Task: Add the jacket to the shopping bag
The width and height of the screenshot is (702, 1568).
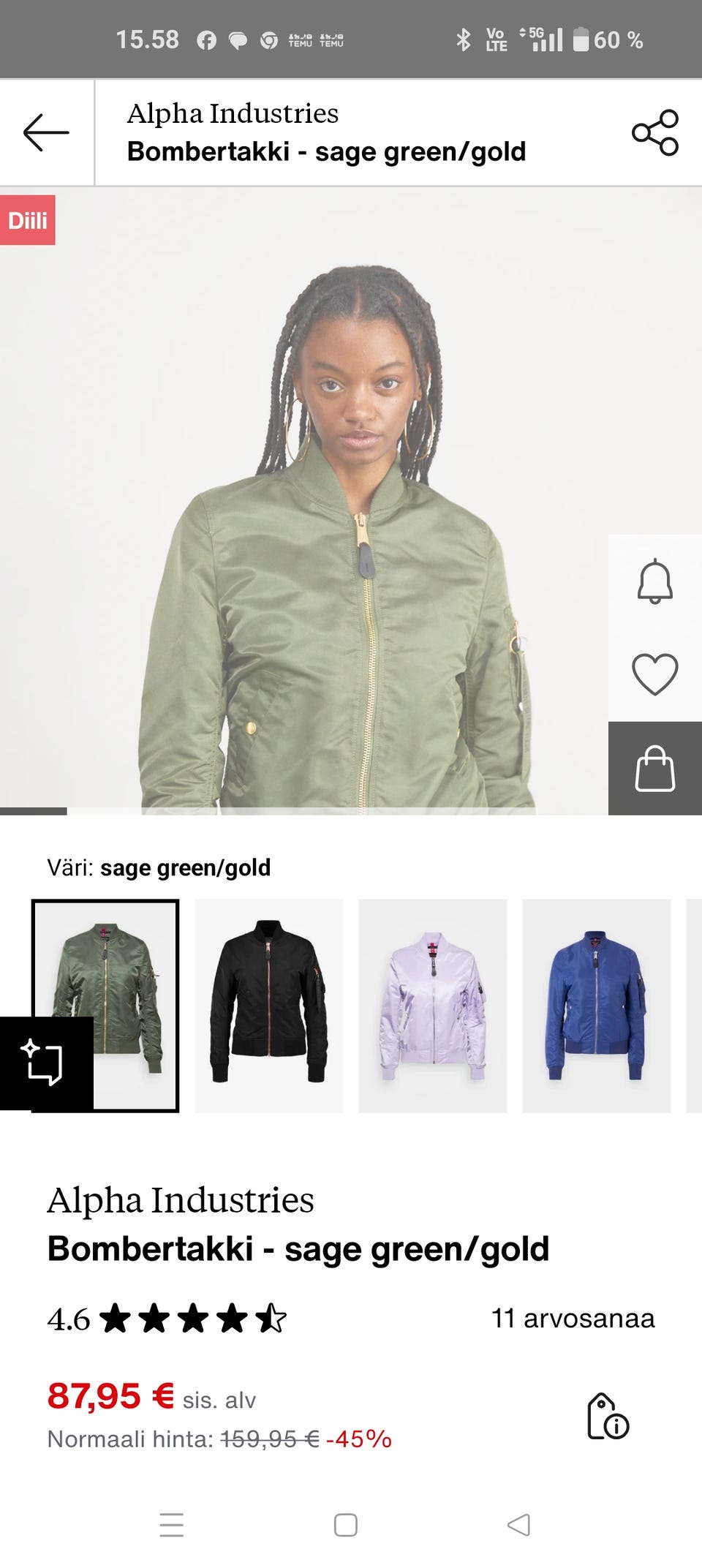Action: point(655,769)
